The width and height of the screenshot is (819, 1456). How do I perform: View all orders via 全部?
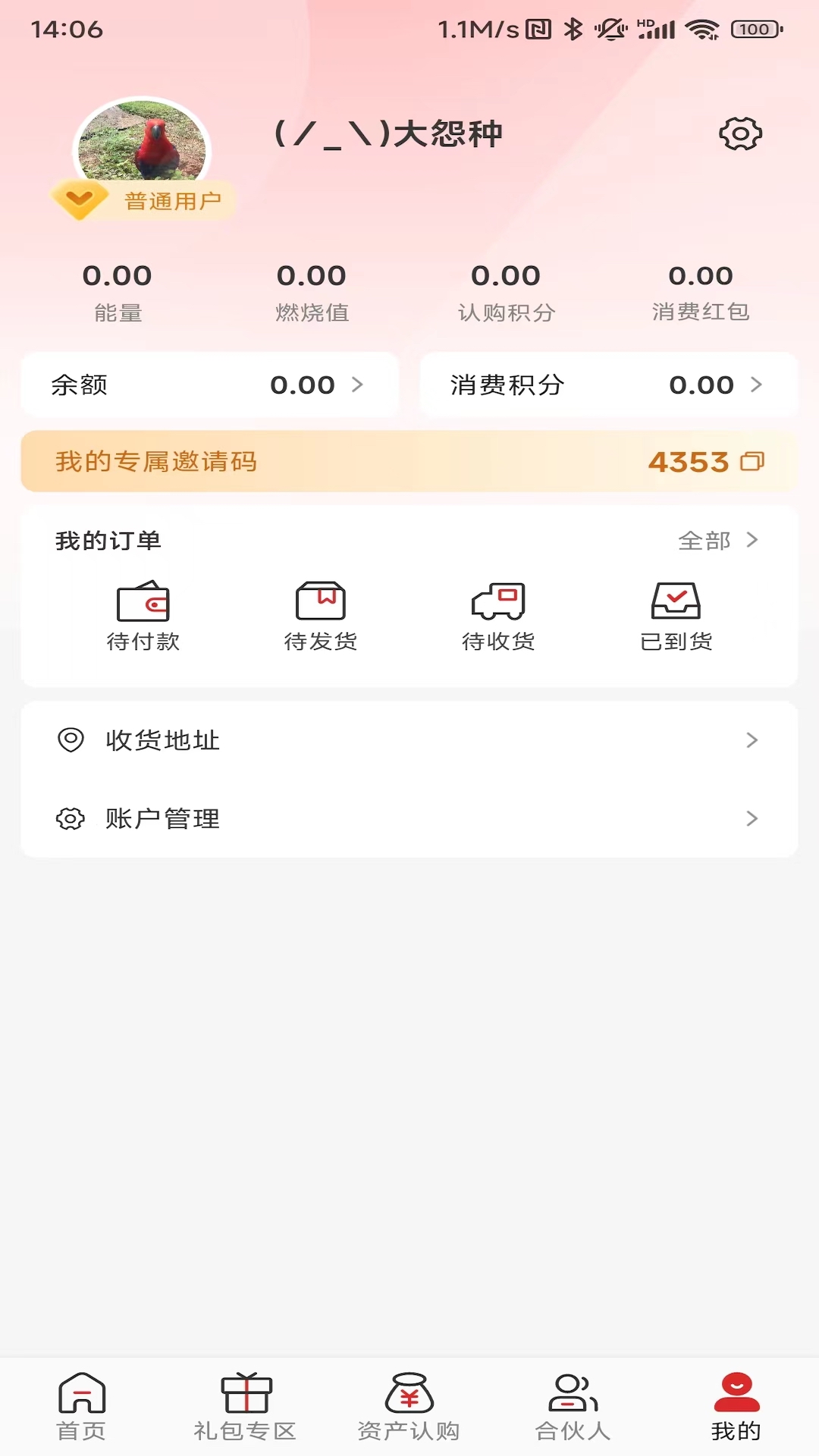pos(717,541)
